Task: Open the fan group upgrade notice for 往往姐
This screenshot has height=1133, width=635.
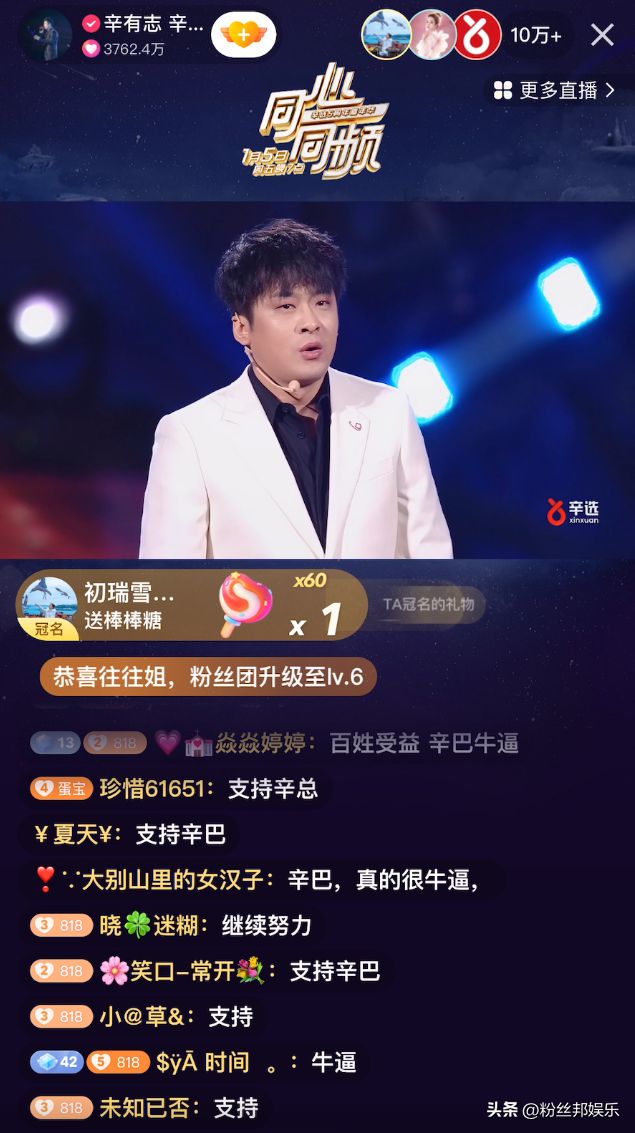Action: point(208,677)
